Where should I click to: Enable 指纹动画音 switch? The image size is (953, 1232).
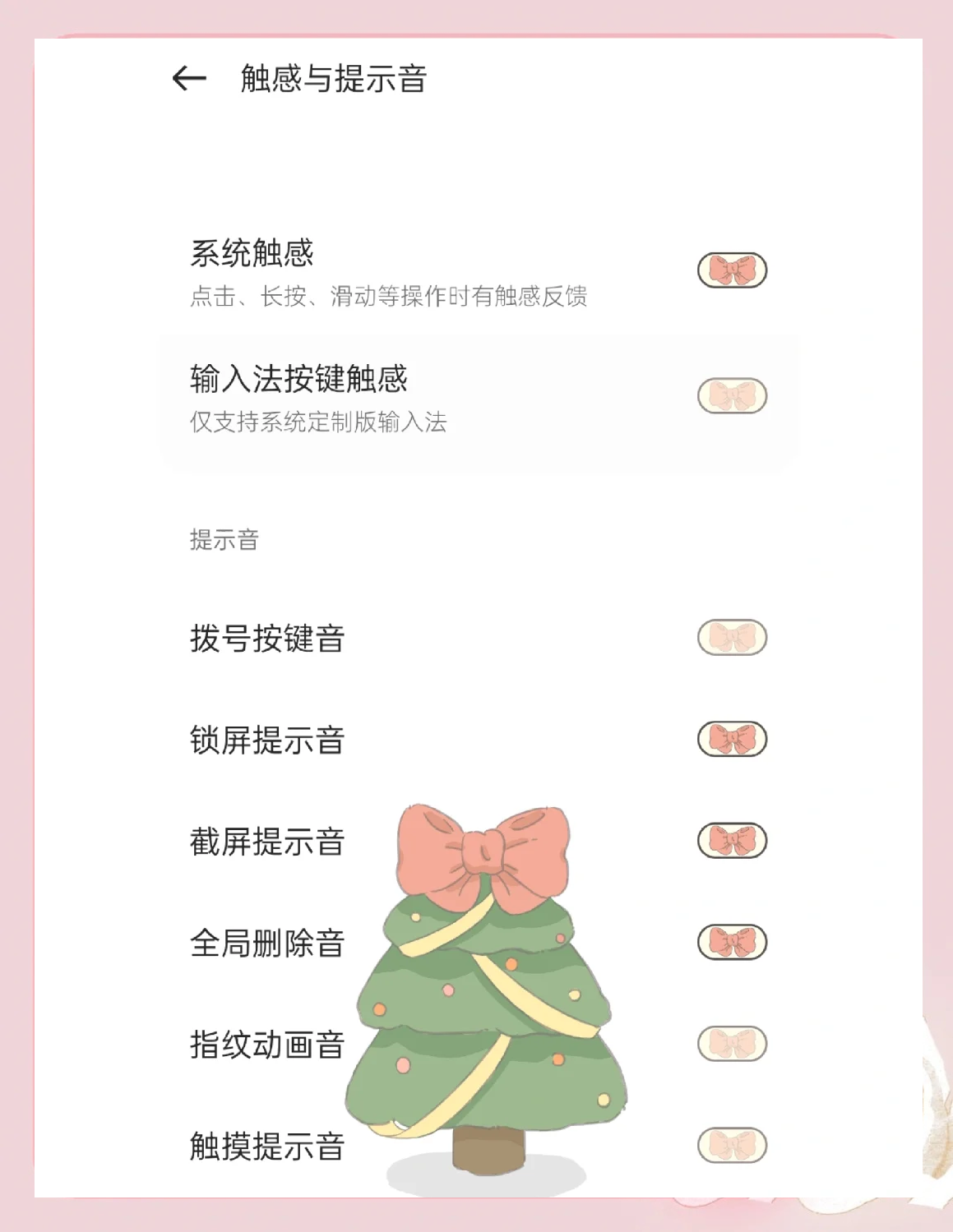click(x=732, y=1044)
